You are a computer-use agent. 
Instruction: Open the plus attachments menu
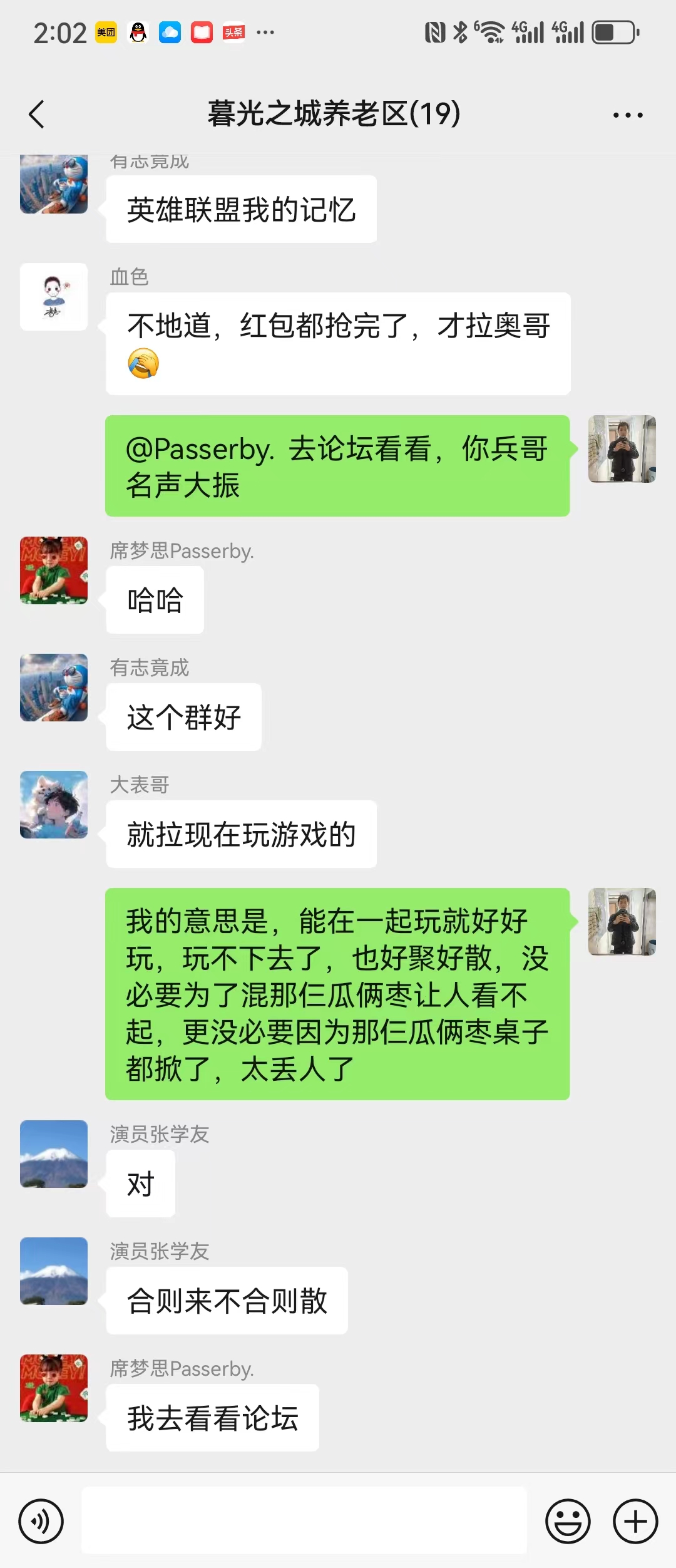click(x=635, y=1521)
